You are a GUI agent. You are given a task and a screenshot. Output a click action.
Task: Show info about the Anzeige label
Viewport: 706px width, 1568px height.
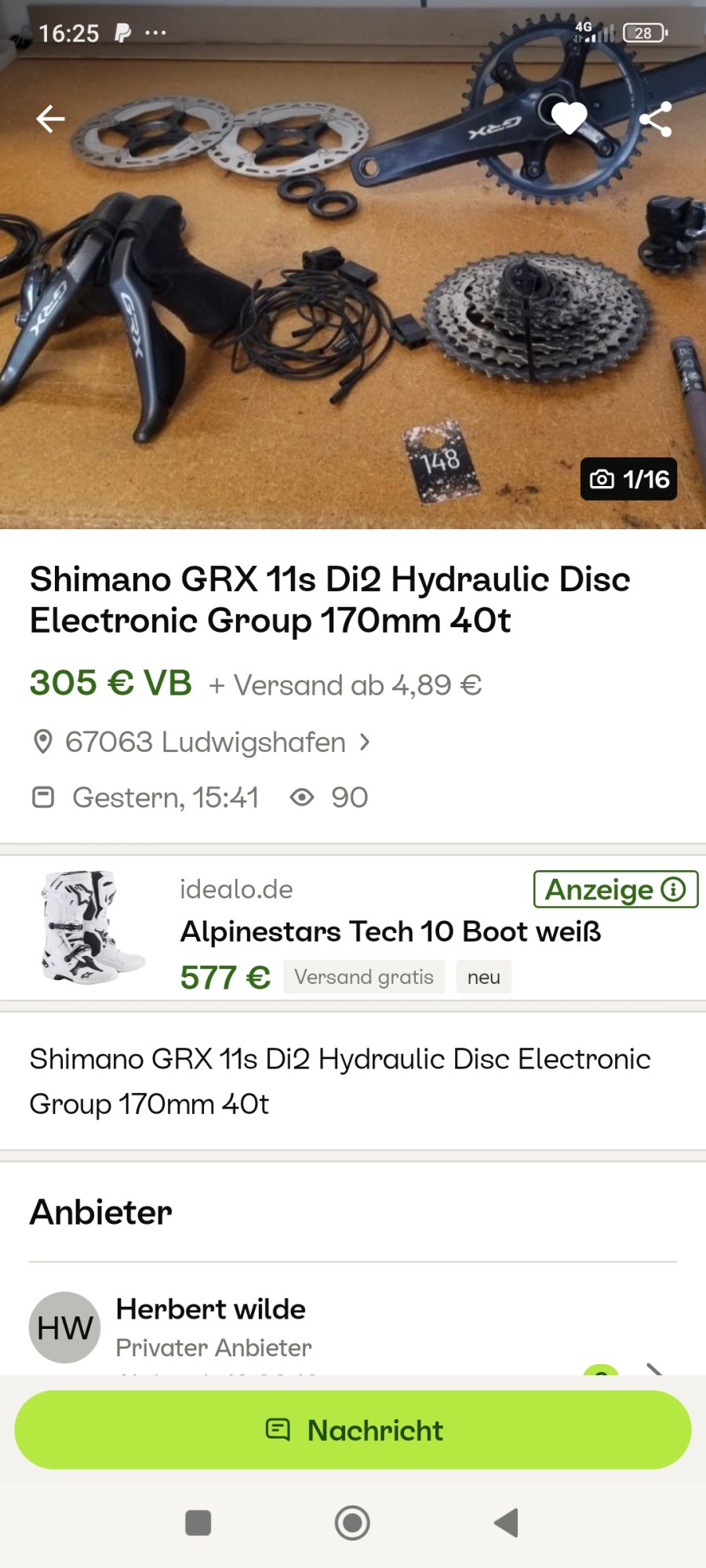tap(674, 889)
